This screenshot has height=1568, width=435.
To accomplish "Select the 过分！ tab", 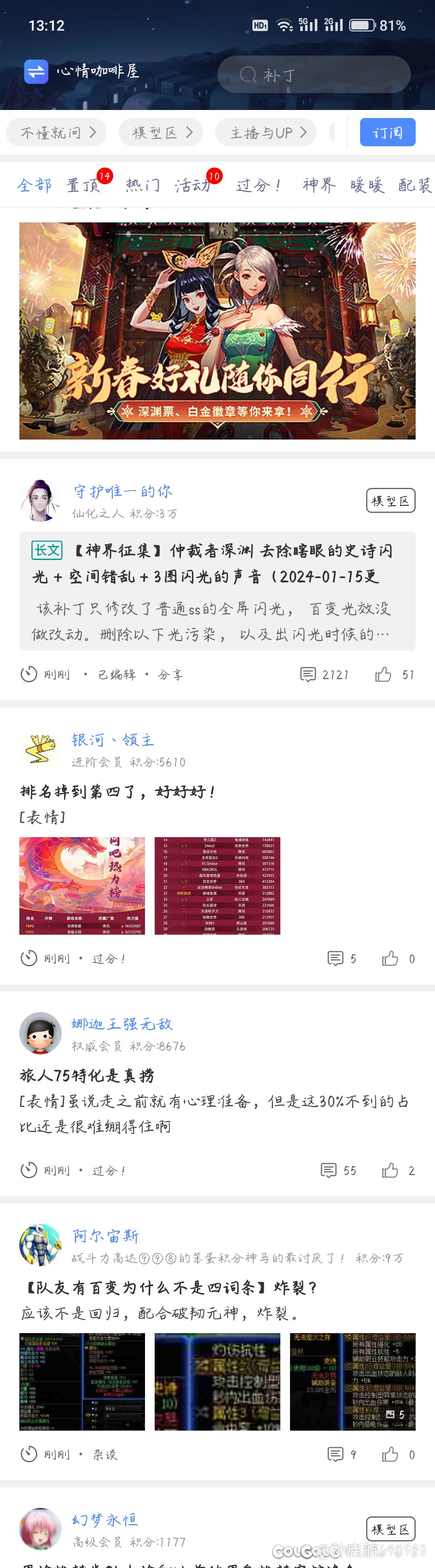I will coord(257,185).
